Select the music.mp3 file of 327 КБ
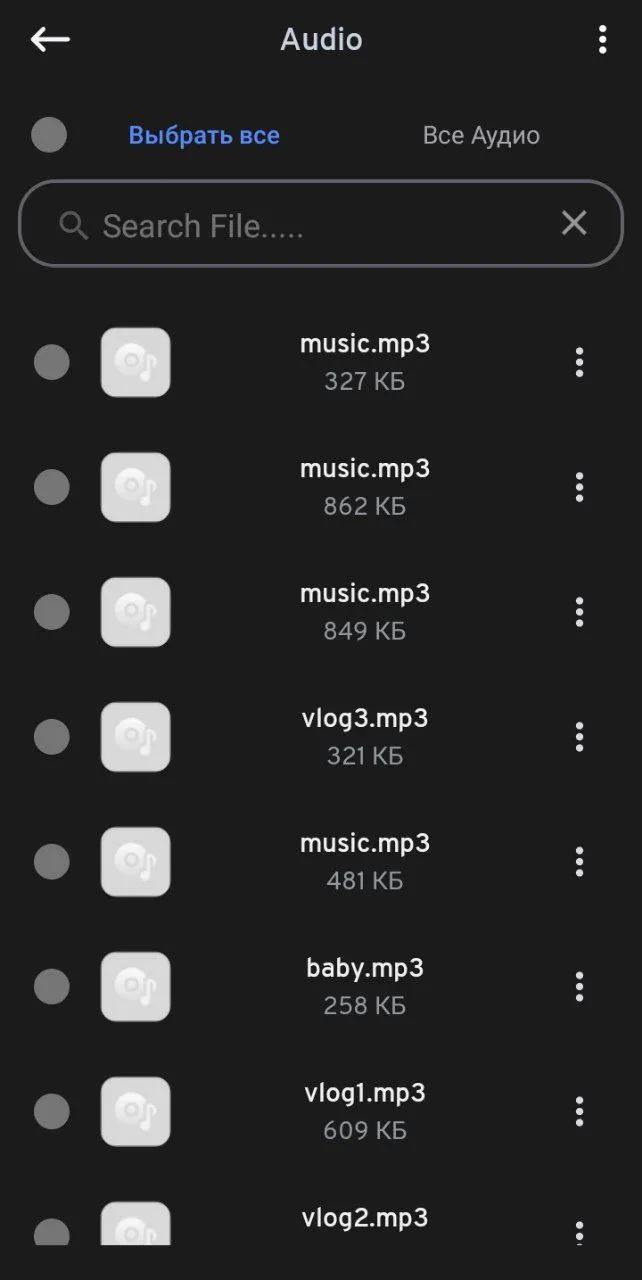 [52, 362]
